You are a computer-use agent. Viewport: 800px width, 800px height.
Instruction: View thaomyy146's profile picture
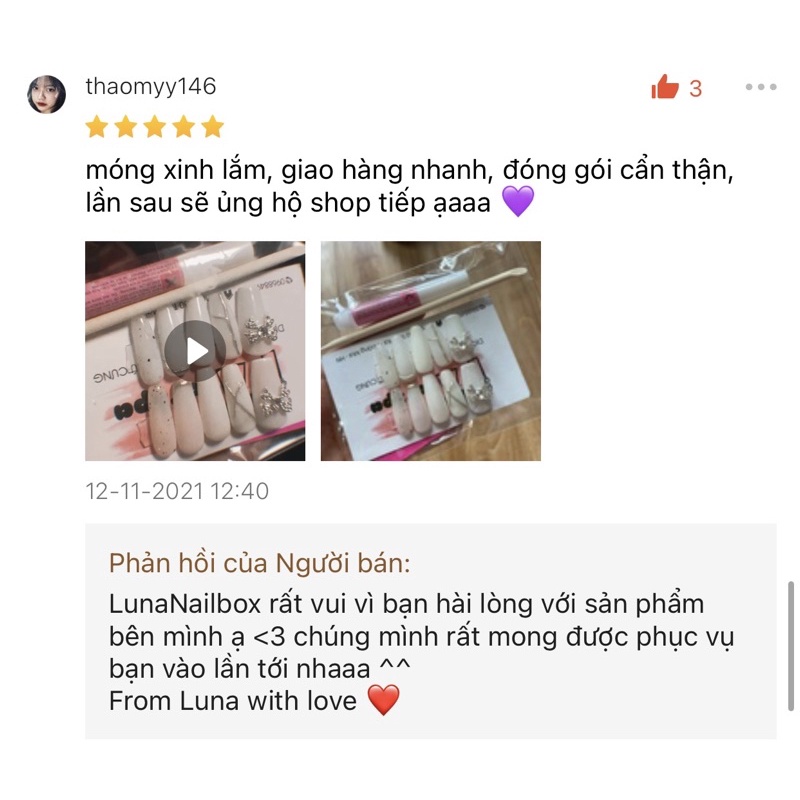47,94
